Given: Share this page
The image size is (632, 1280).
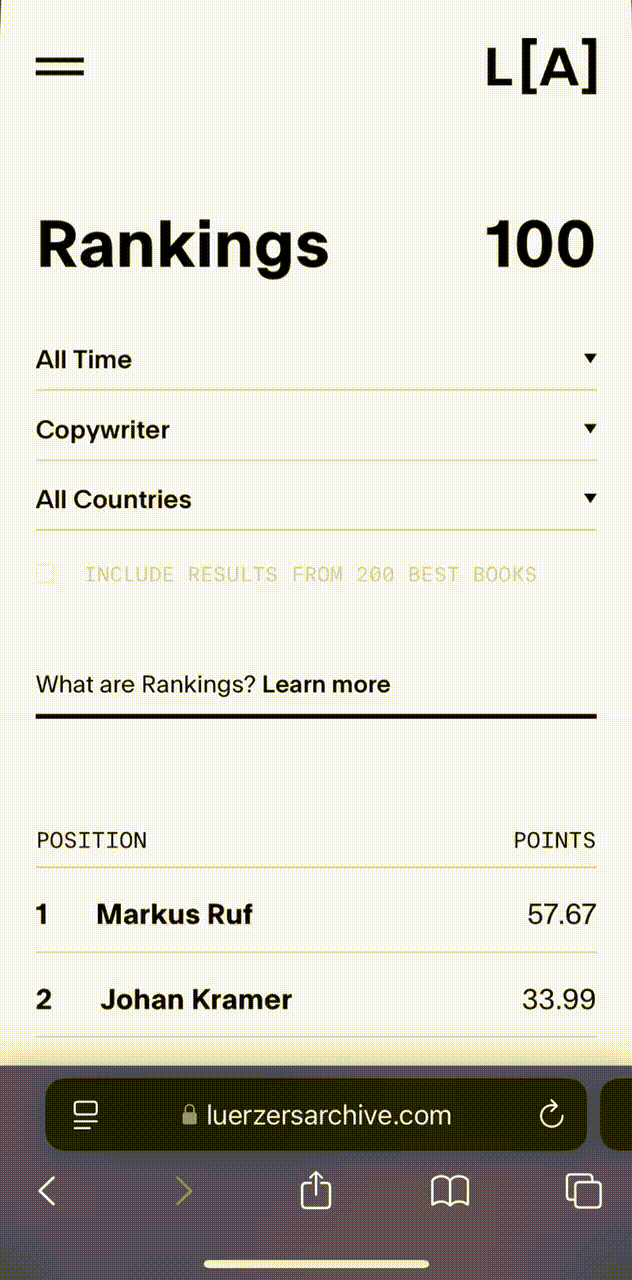Looking at the screenshot, I should (x=316, y=1191).
